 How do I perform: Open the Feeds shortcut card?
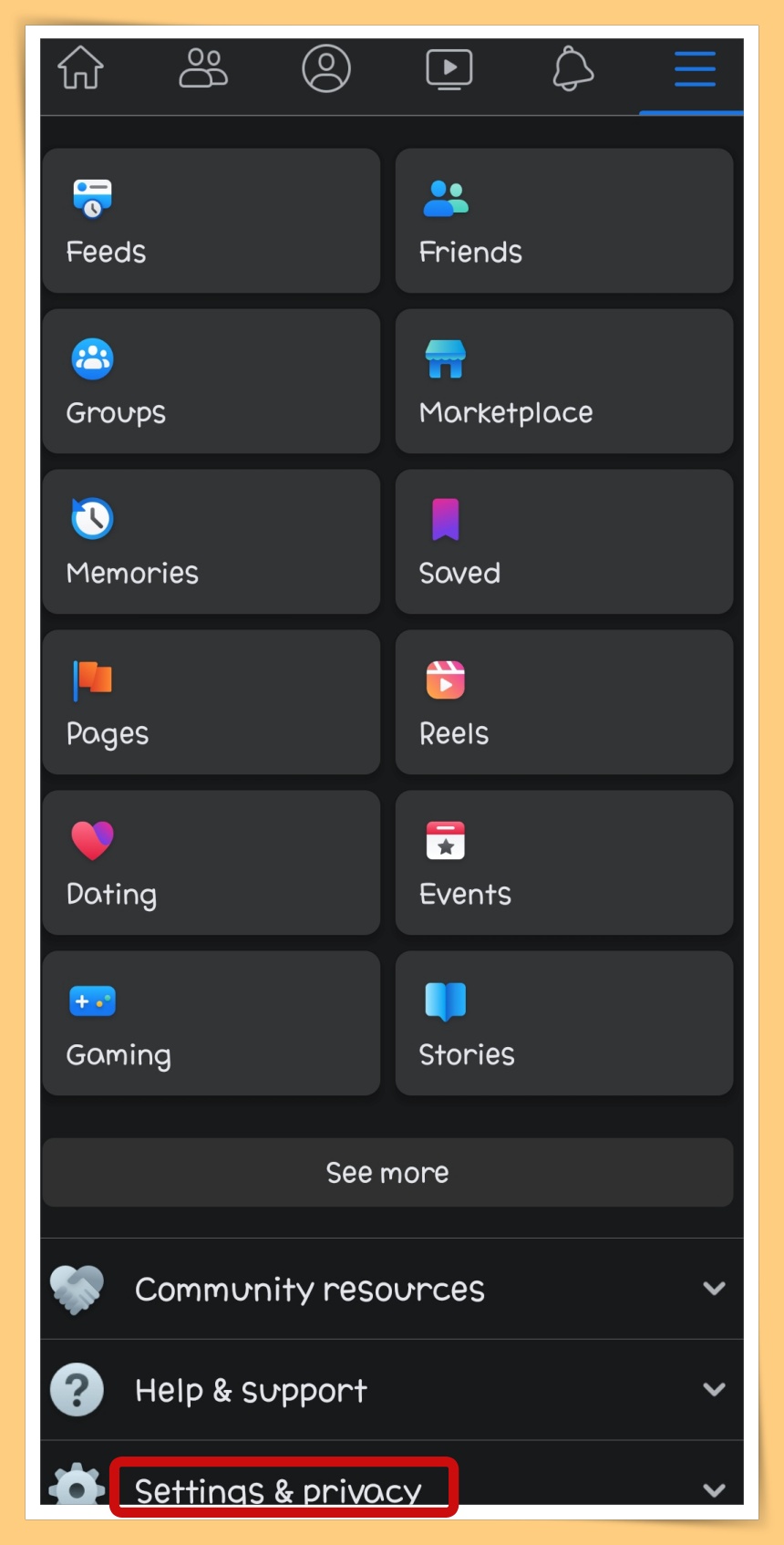pos(211,221)
